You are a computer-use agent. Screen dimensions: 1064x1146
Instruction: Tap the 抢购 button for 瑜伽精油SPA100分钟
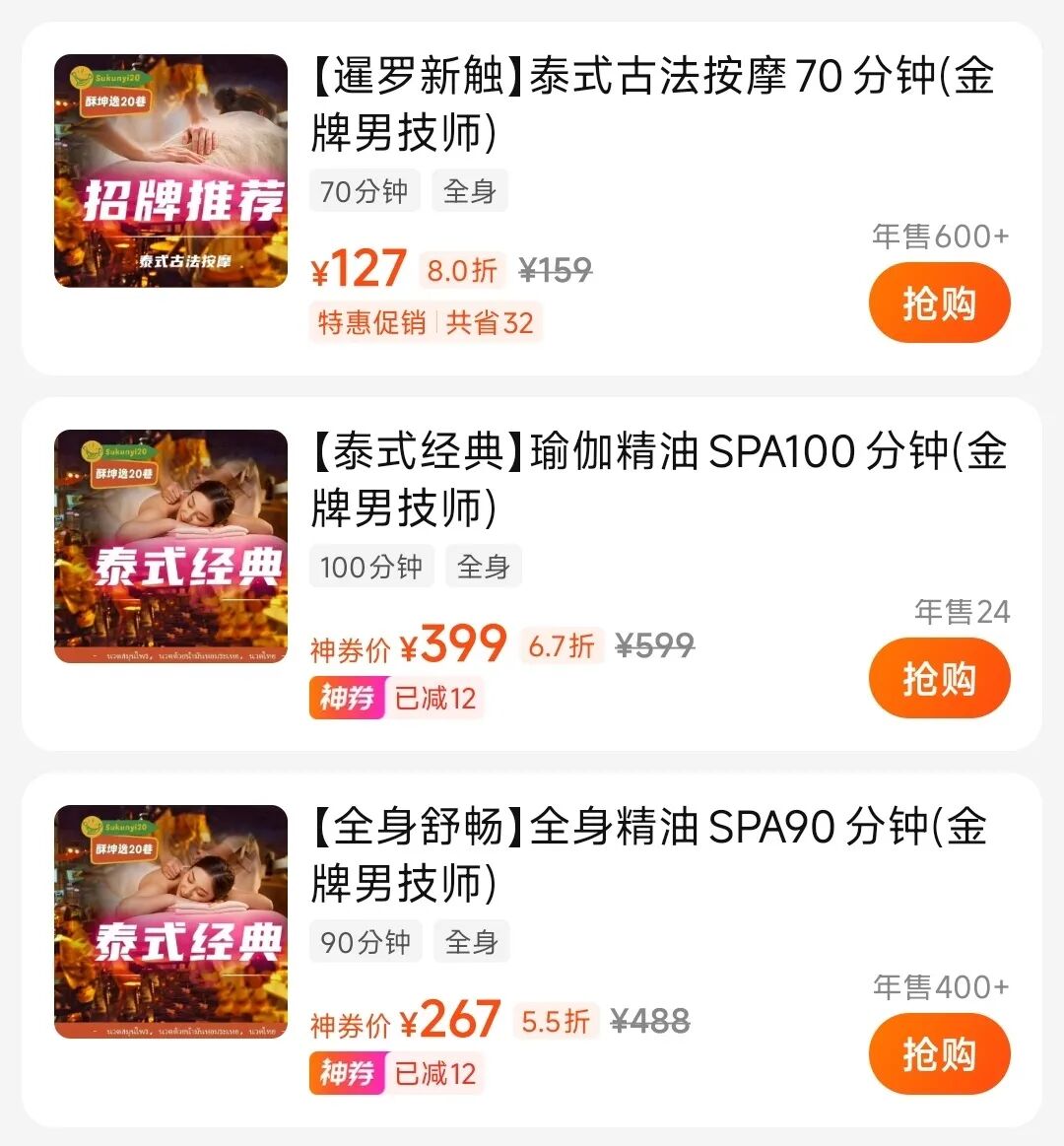click(938, 677)
